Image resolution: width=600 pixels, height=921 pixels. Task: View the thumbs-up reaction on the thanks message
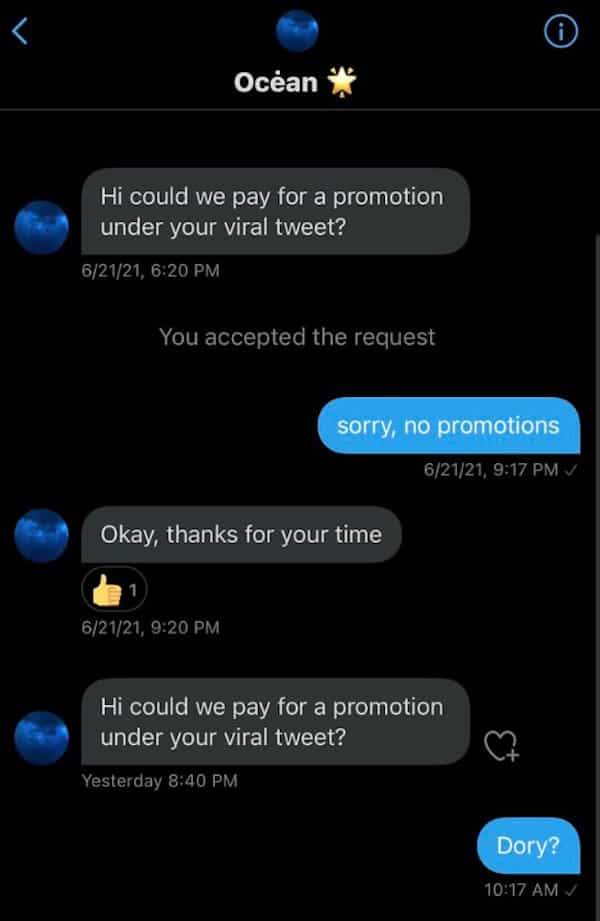pyautogui.click(x=113, y=591)
